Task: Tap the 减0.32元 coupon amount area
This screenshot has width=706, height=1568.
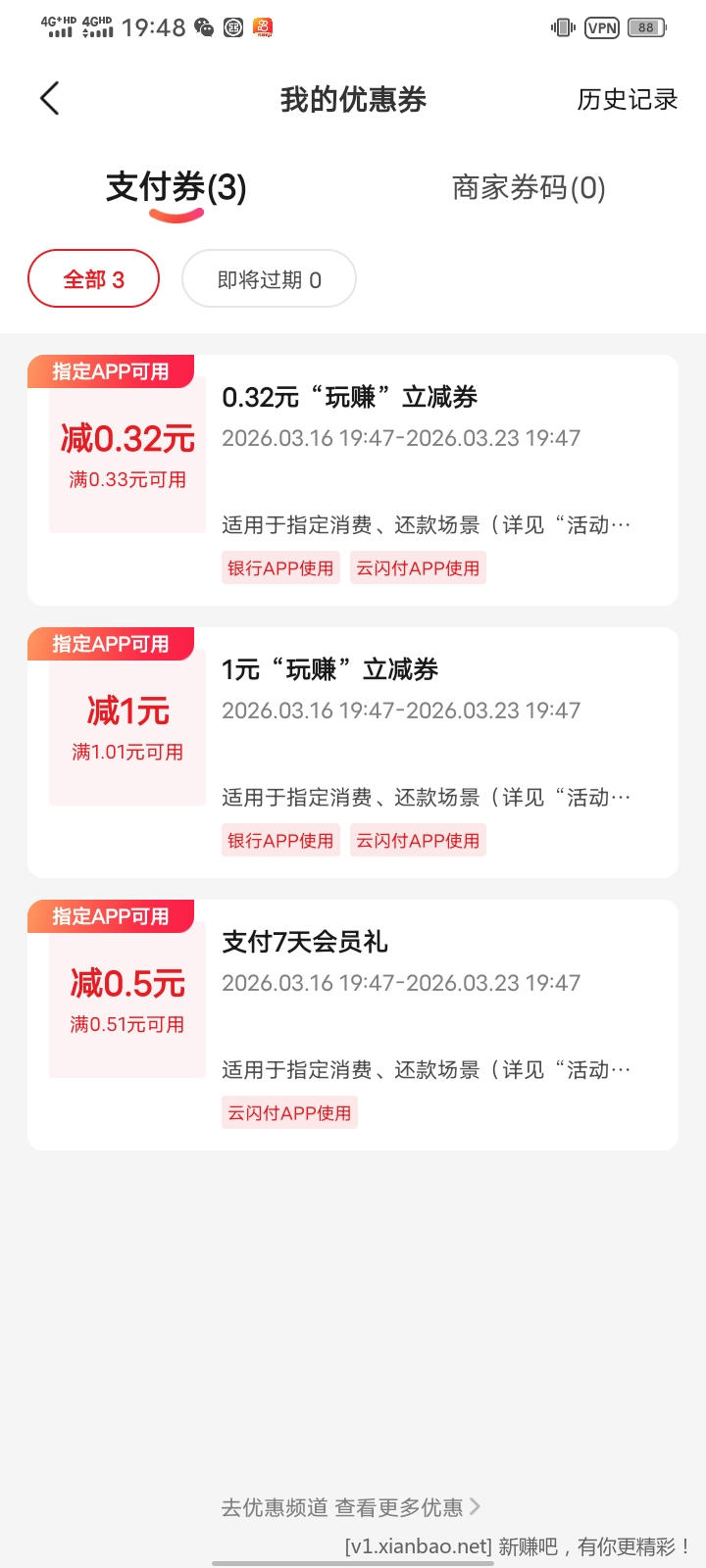Action: [x=126, y=440]
